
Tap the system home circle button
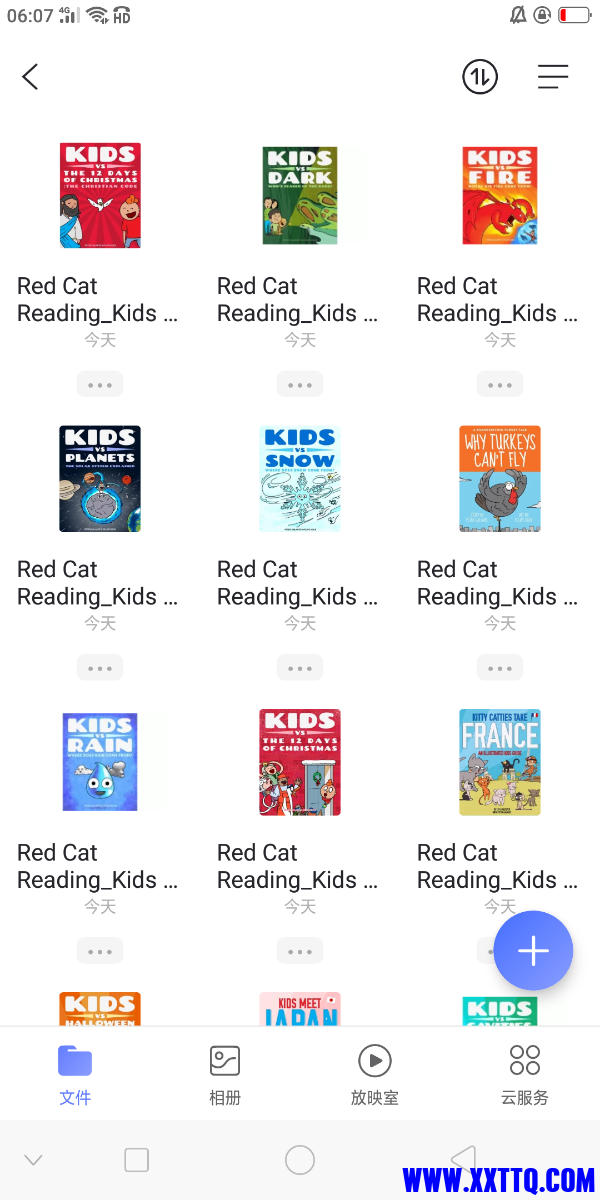click(x=300, y=1160)
